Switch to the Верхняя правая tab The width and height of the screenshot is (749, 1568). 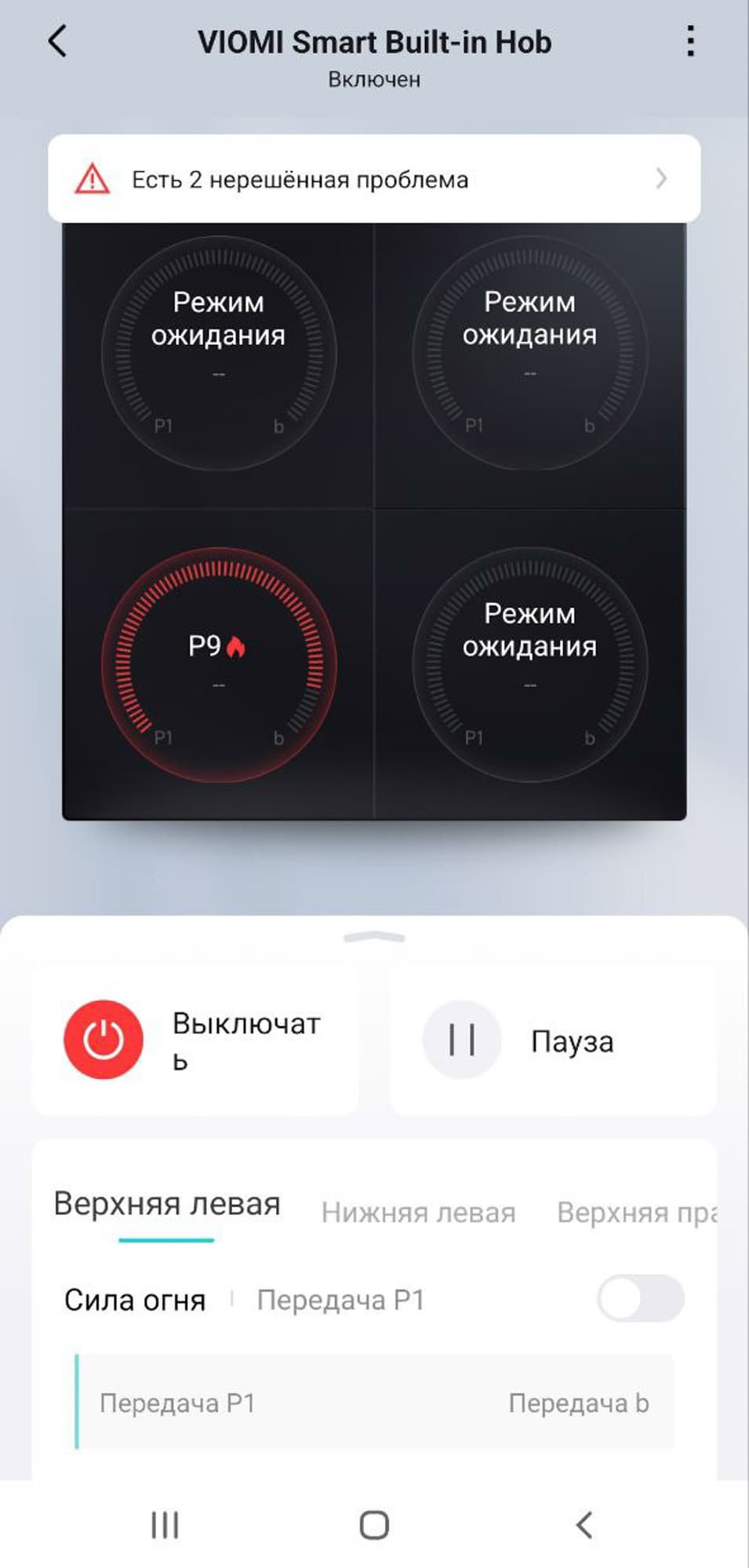[636, 1212]
